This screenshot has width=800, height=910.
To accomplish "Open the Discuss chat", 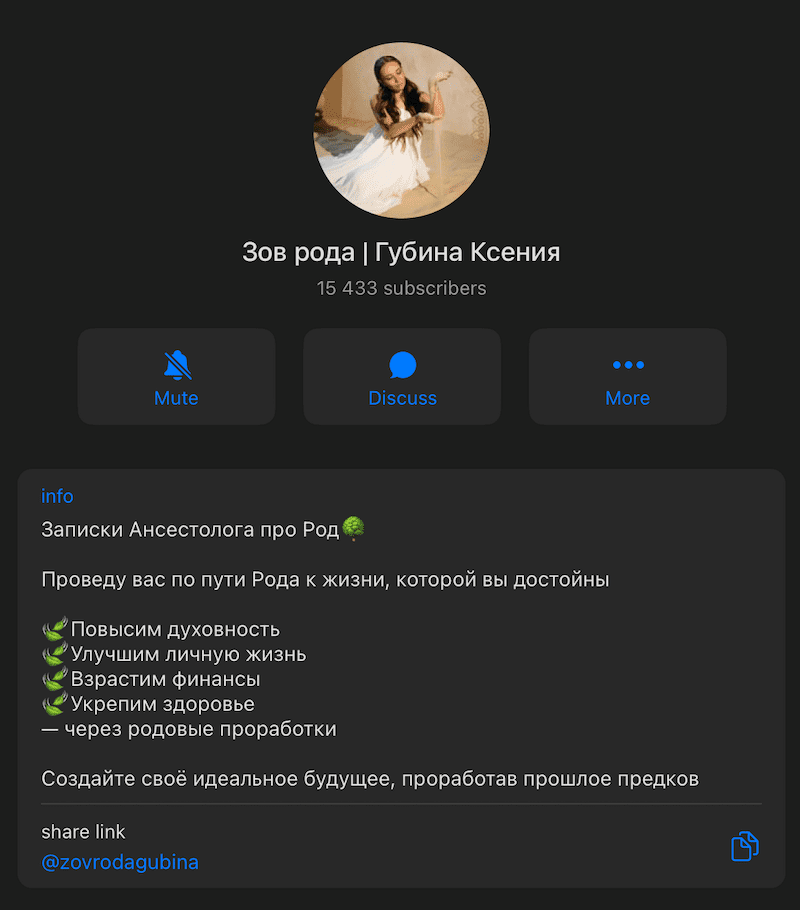I will click(402, 377).
